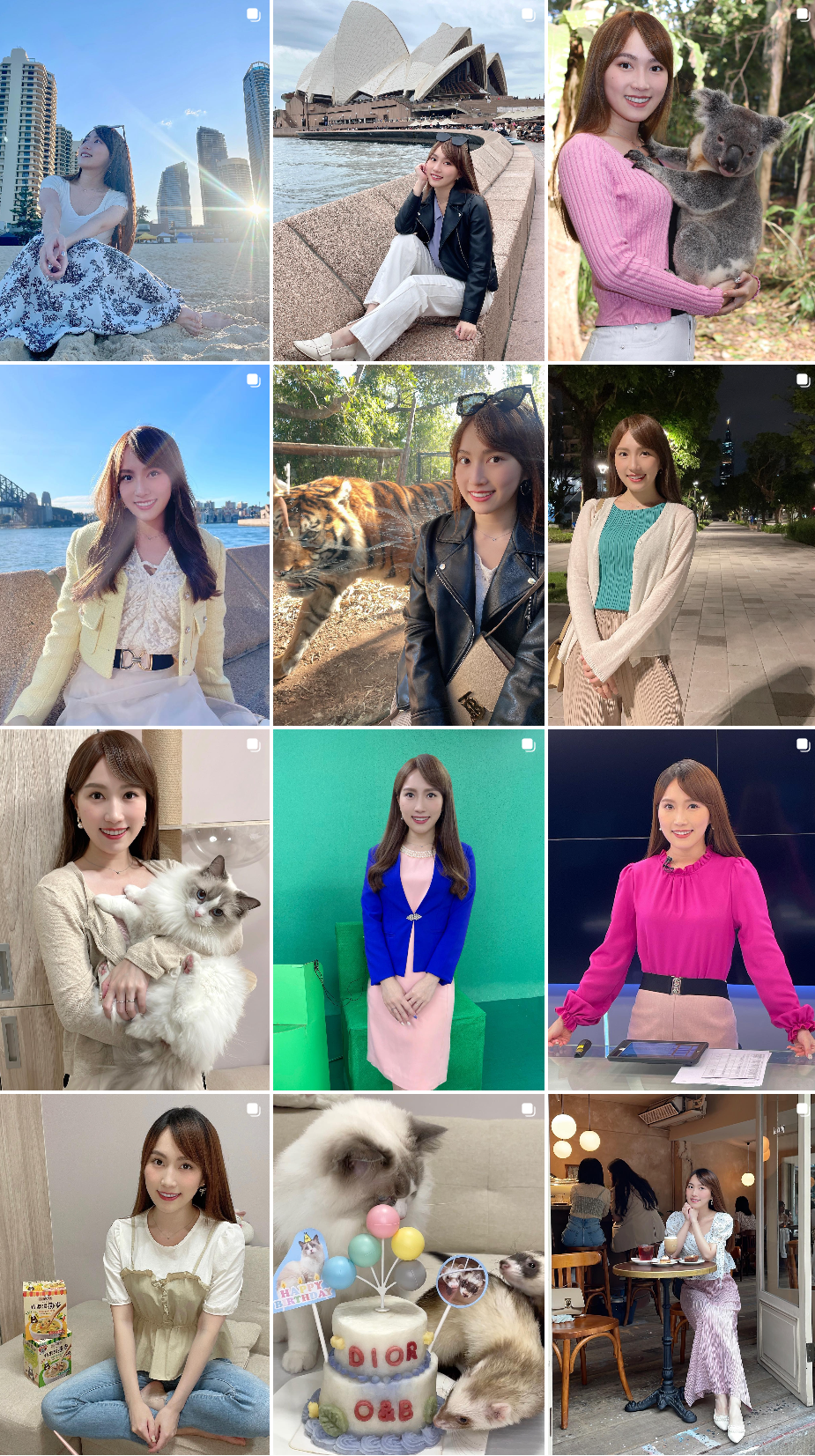Image resolution: width=815 pixels, height=1456 pixels.
Task: Open the post holding a fluffy cat
Action: point(134,909)
